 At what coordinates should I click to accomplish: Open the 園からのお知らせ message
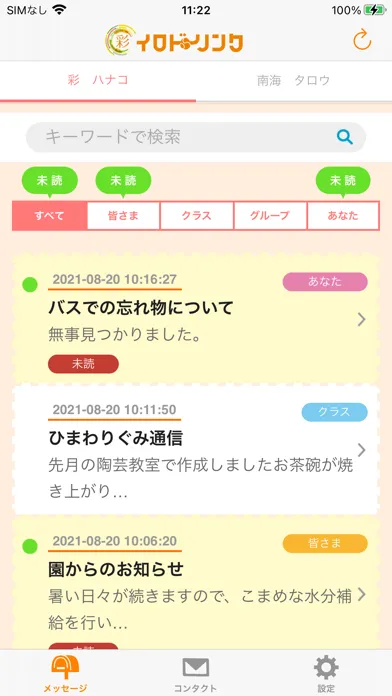196,583
